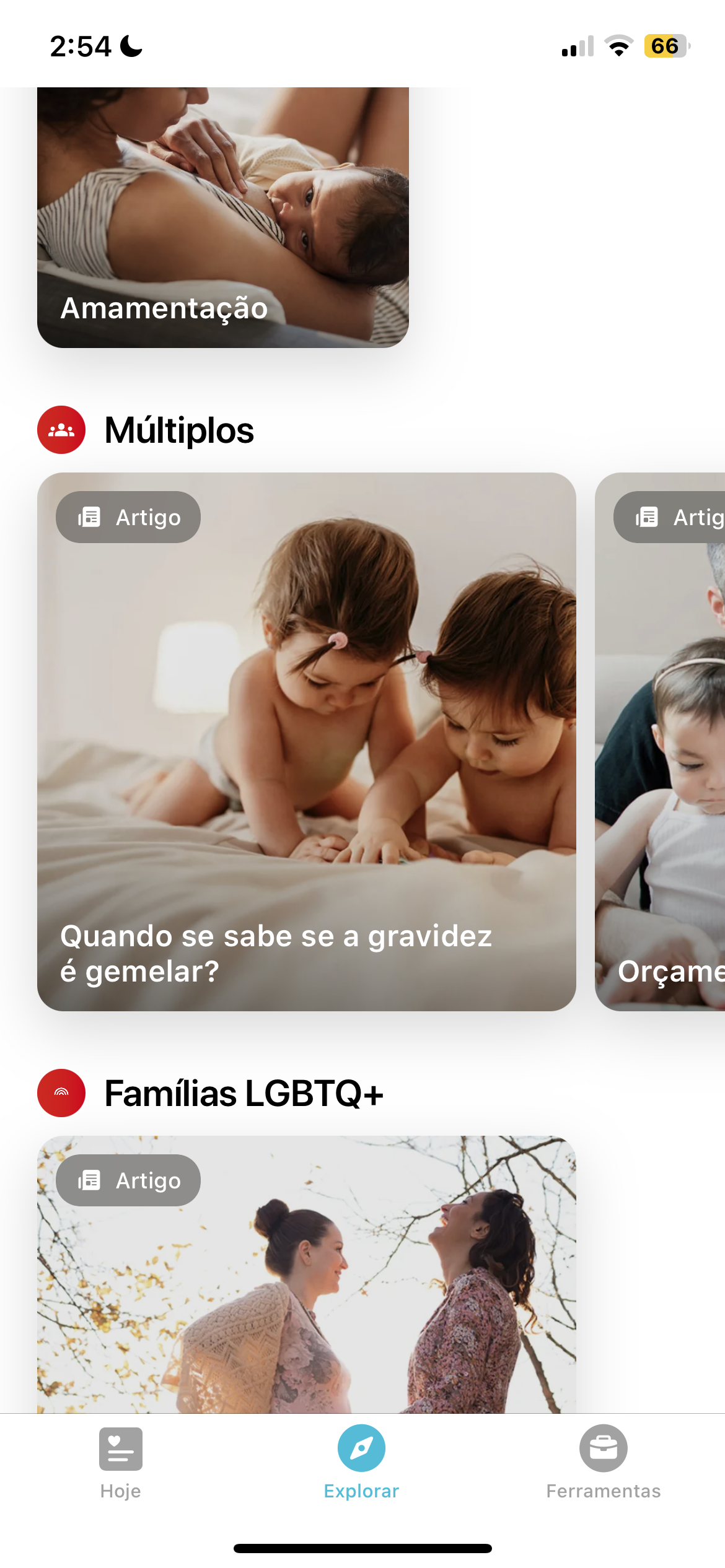Open the Famílias LGBTQ+ article card

click(x=306, y=1276)
